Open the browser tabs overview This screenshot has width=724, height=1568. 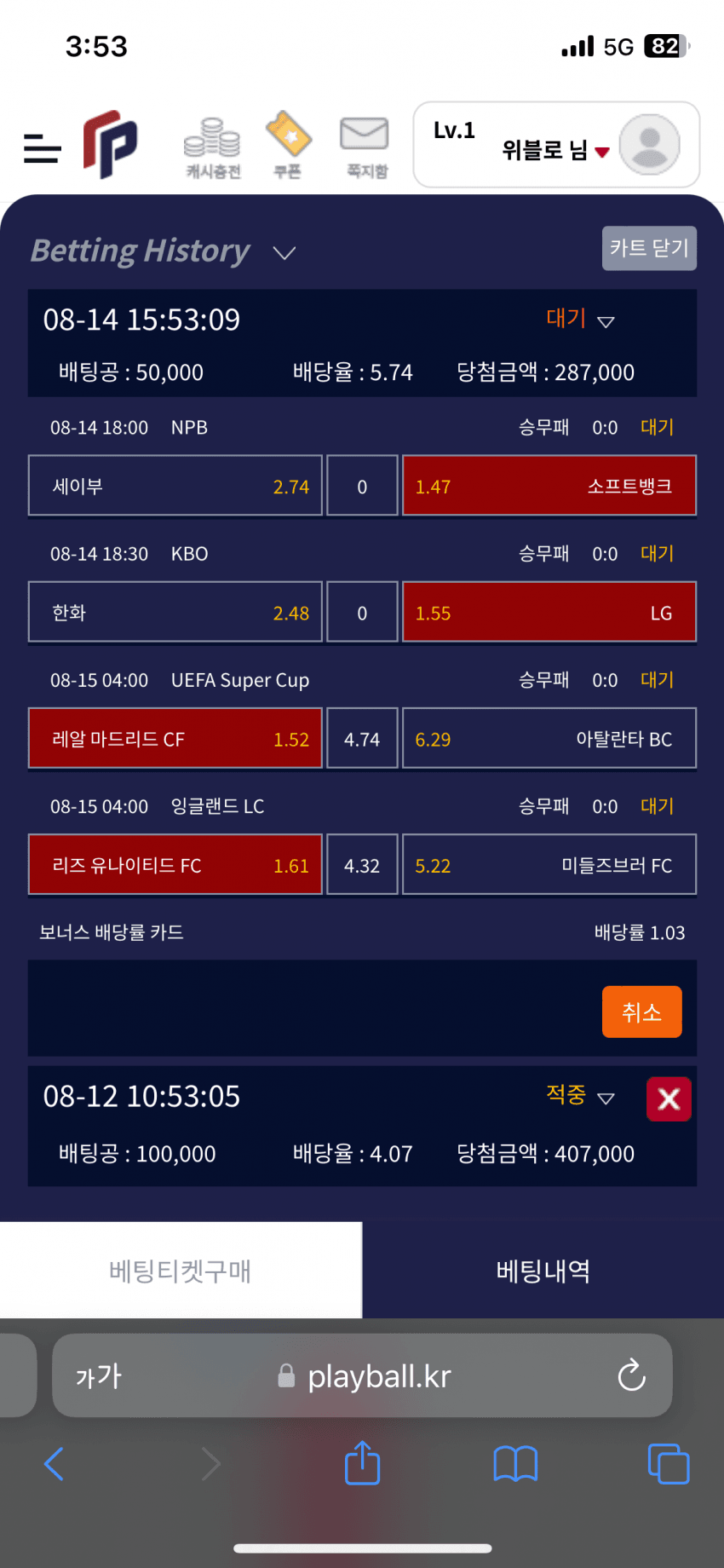point(669,1464)
